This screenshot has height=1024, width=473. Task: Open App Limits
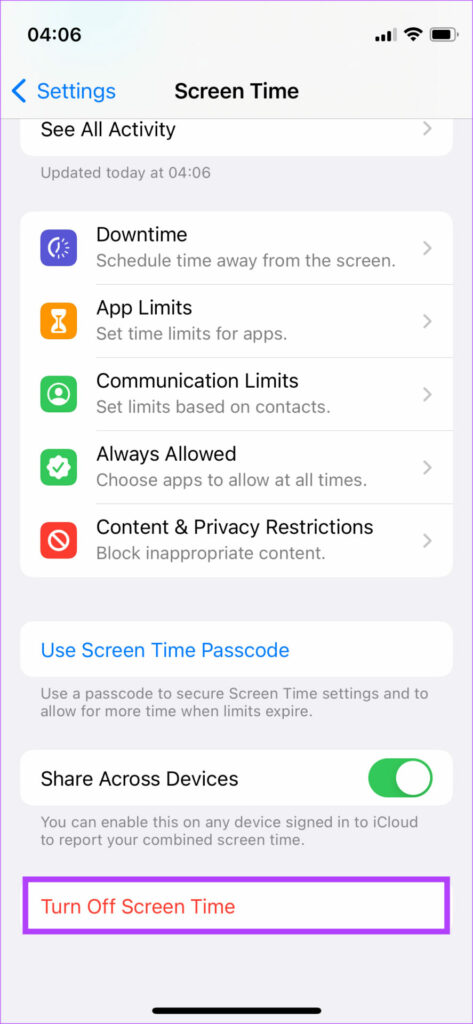tap(236, 321)
